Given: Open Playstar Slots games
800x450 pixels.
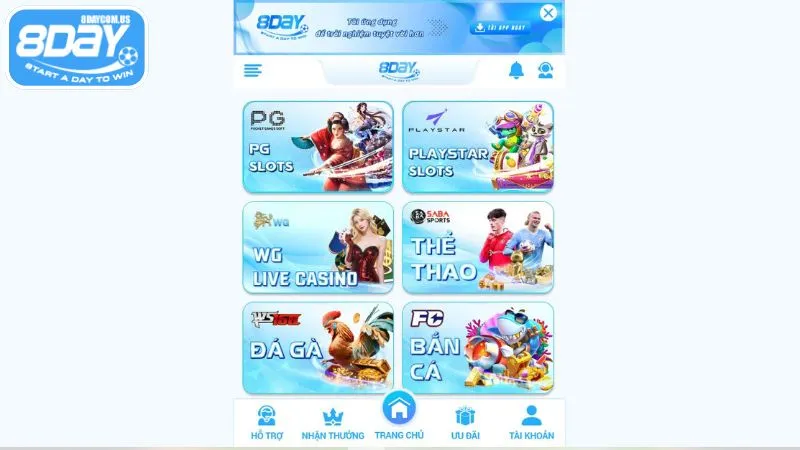Looking at the screenshot, I should (478, 147).
